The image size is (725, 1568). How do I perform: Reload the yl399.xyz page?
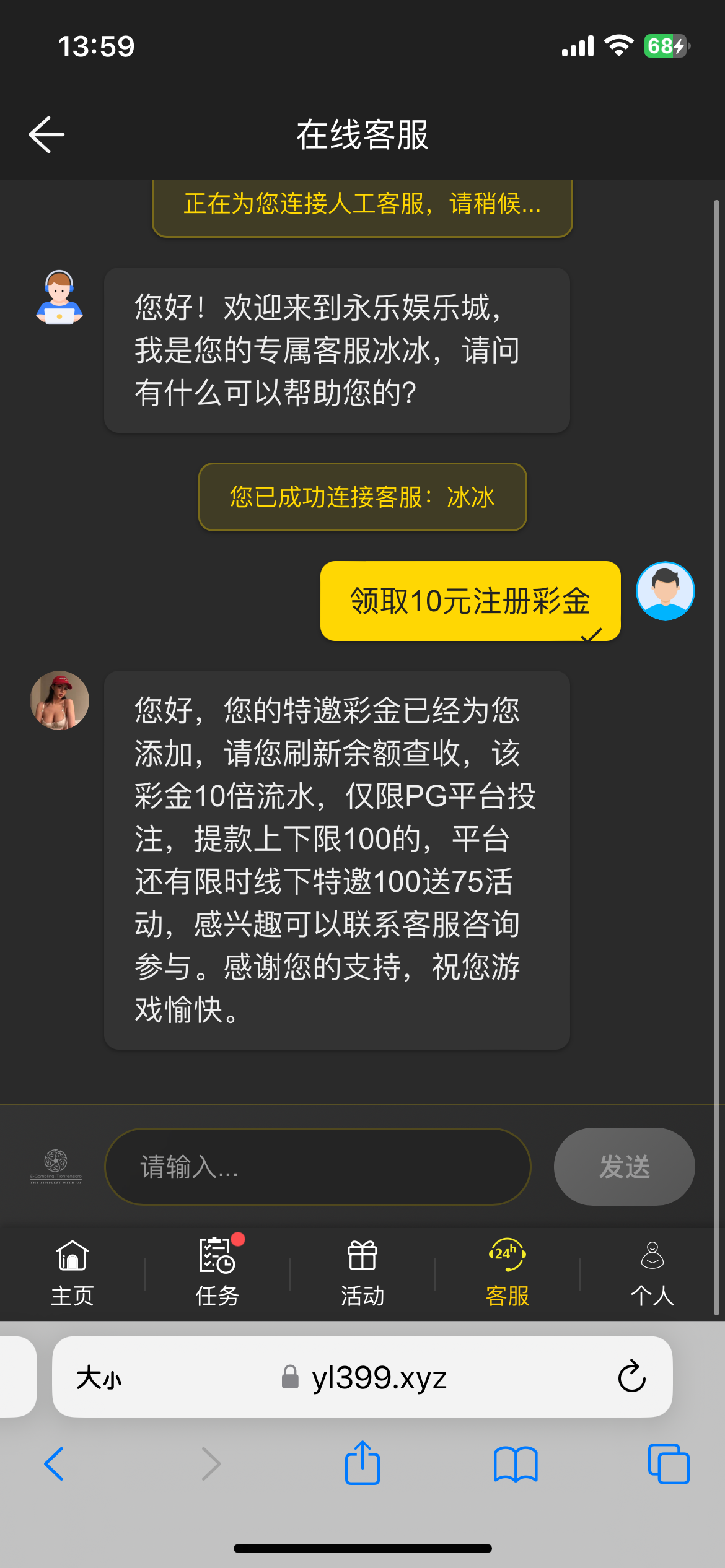pos(631,1377)
